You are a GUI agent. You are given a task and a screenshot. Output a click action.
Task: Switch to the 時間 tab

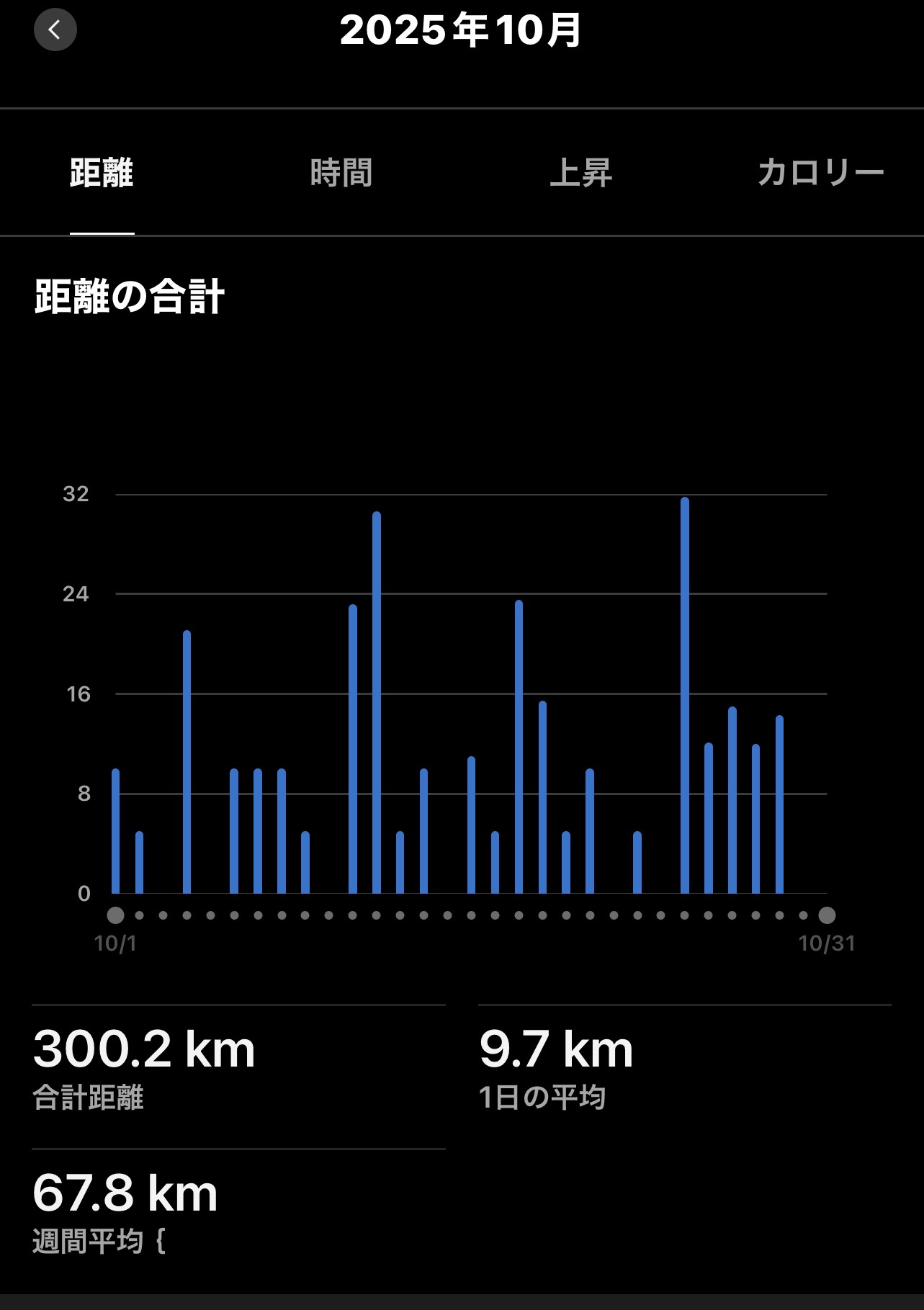click(x=341, y=174)
